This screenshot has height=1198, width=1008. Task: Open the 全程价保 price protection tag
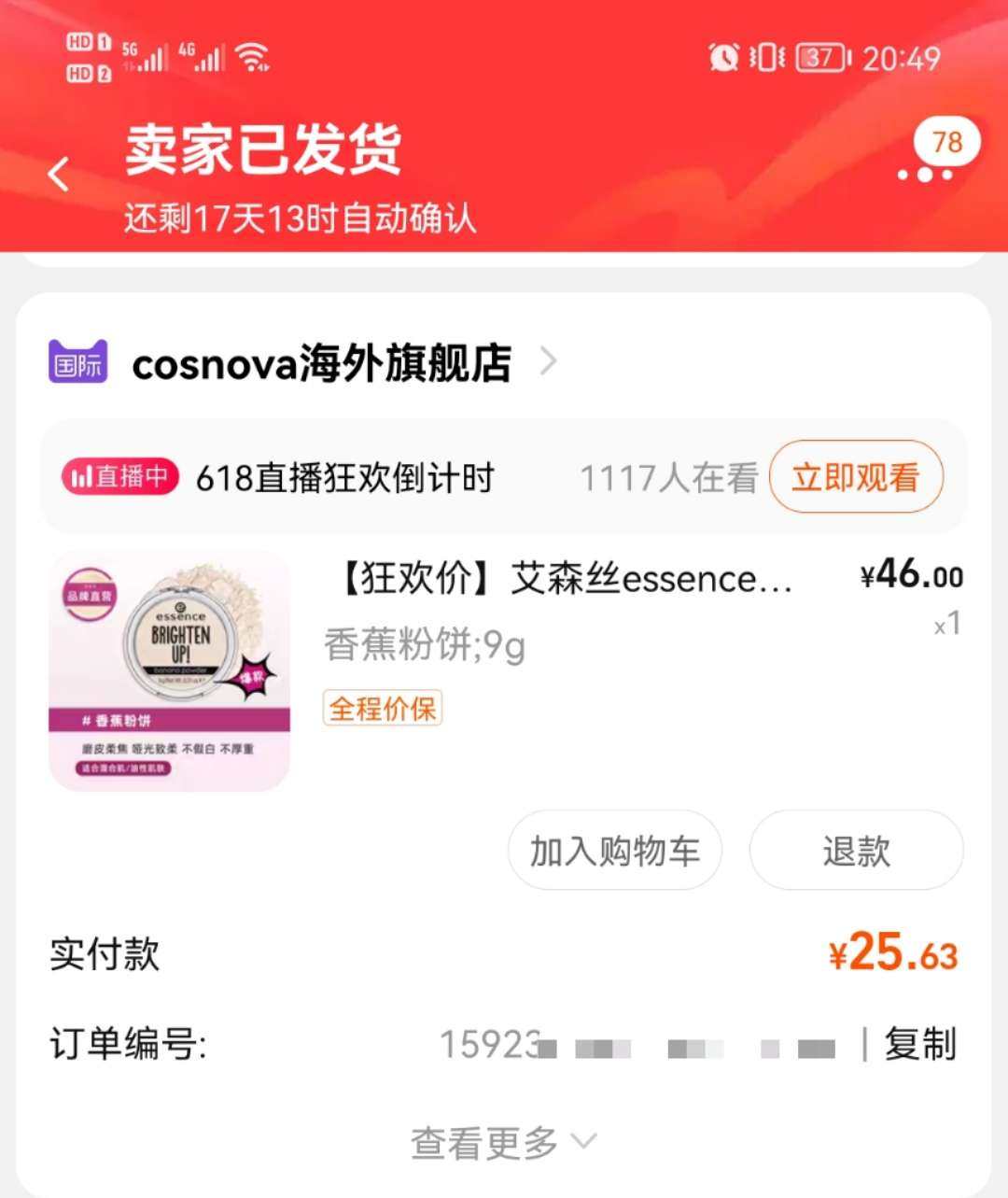382,709
